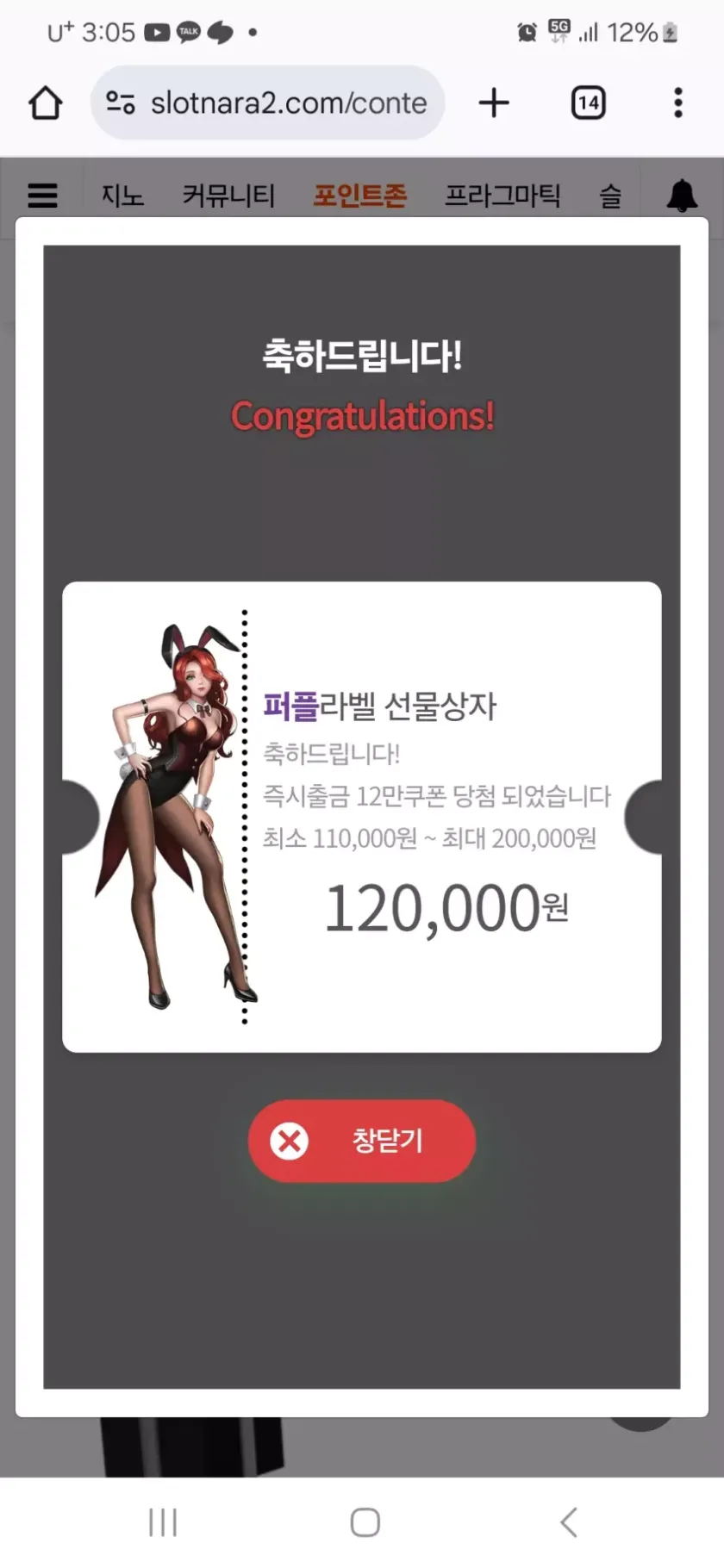Open the browser overflow menu
The width and height of the screenshot is (724, 1568).
678,103
